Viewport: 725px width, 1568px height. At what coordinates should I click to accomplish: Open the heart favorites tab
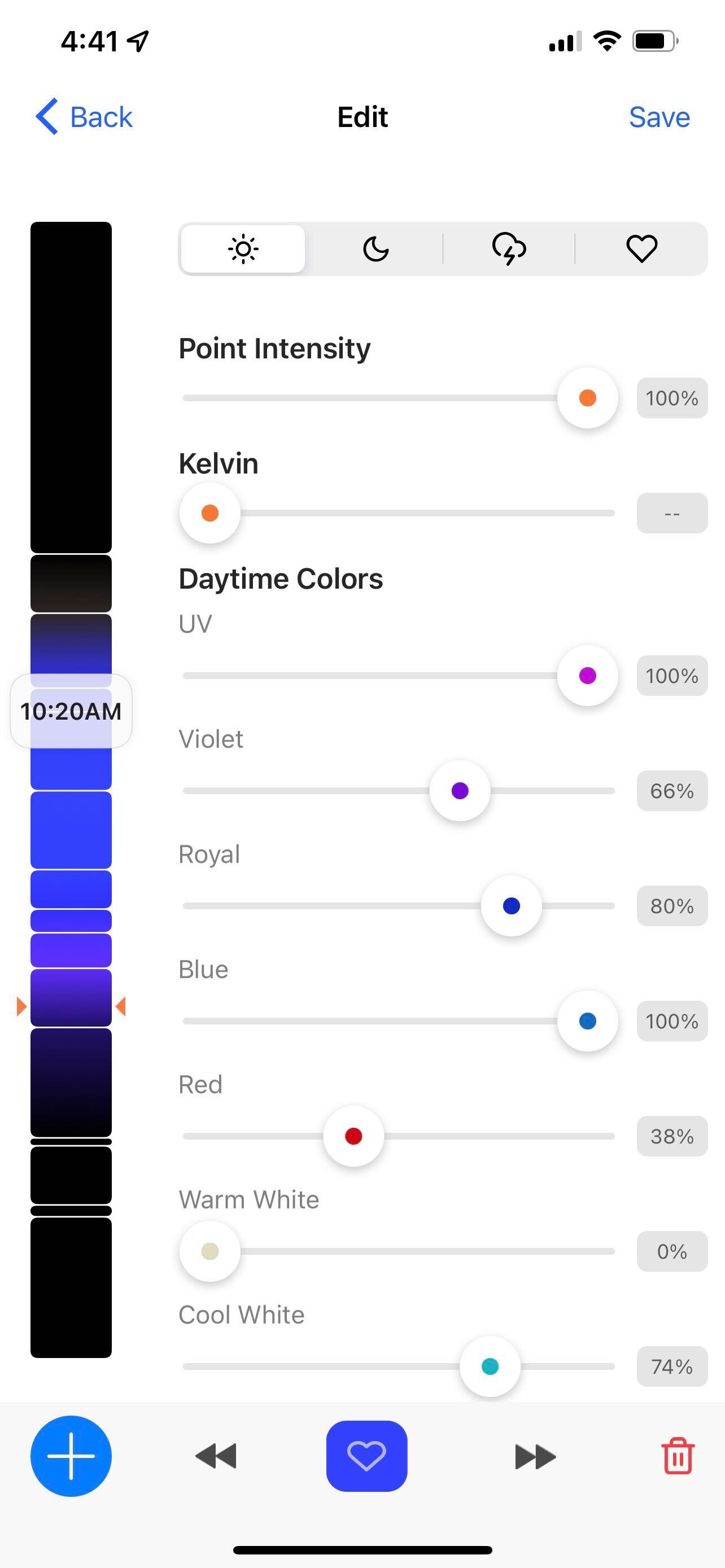click(x=641, y=249)
